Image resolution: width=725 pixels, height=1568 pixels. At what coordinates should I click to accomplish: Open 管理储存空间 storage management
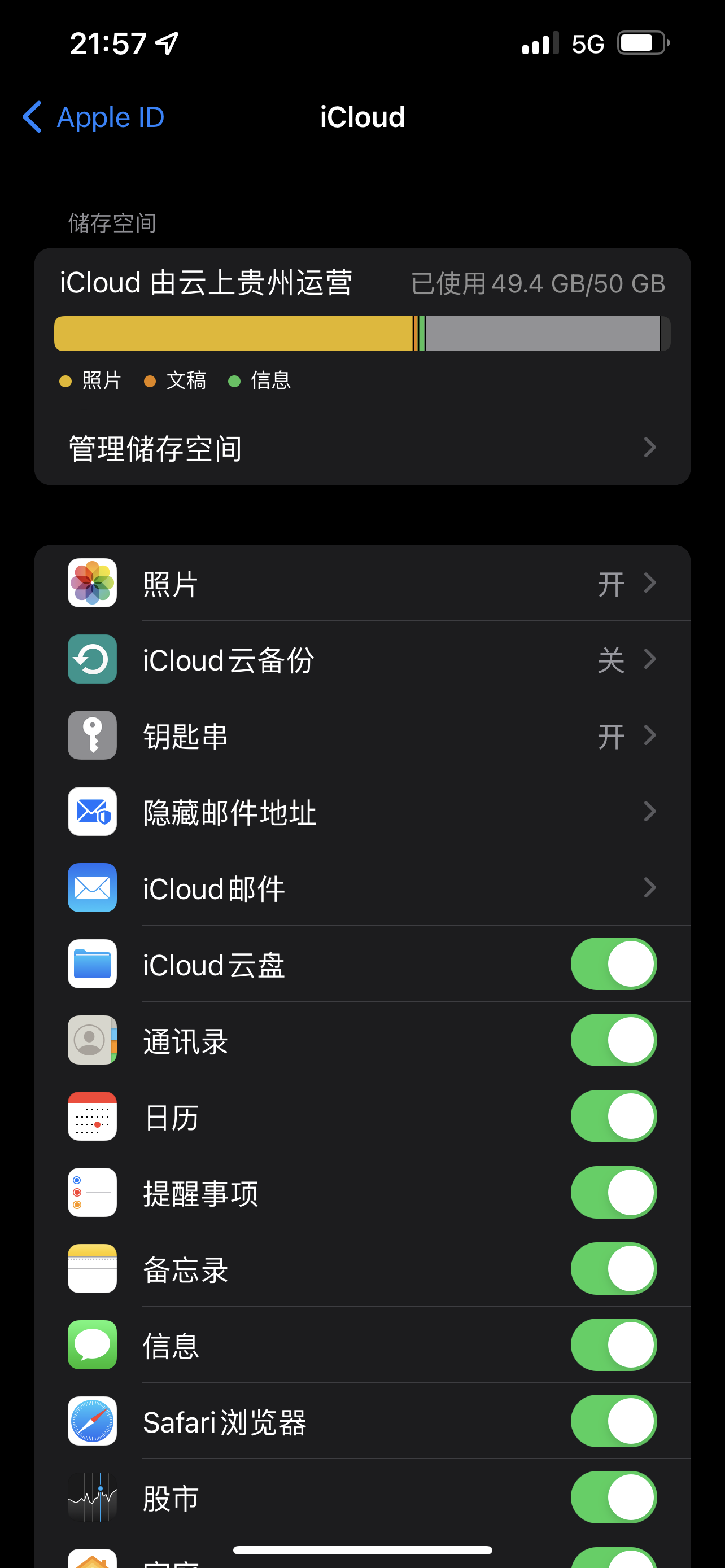click(362, 448)
